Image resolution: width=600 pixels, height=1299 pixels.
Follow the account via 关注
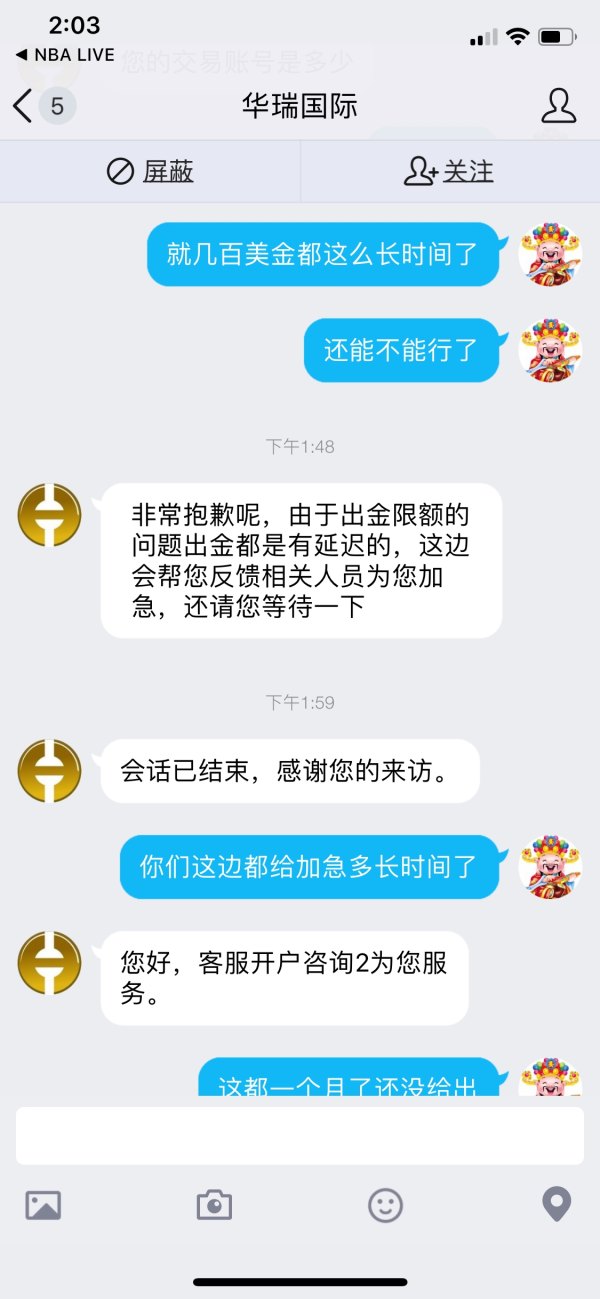tap(449, 172)
